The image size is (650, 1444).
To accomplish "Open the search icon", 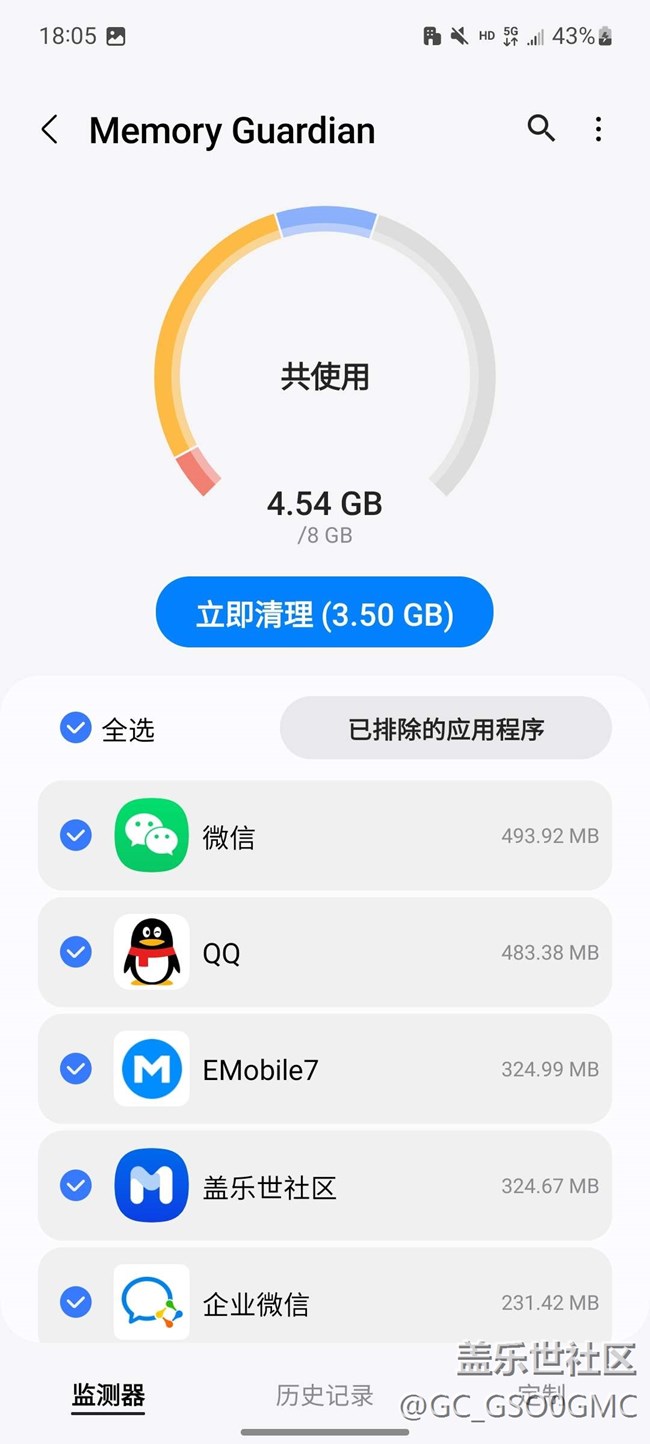I will pyautogui.click(x=541, y=128).
